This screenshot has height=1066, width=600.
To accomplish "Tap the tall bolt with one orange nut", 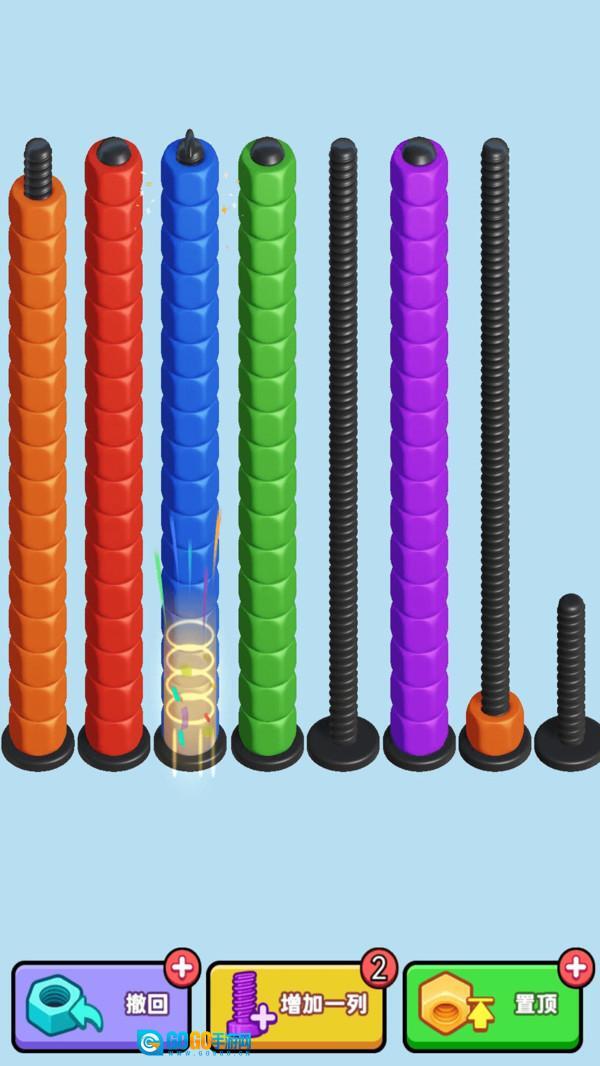I will 495,450.
